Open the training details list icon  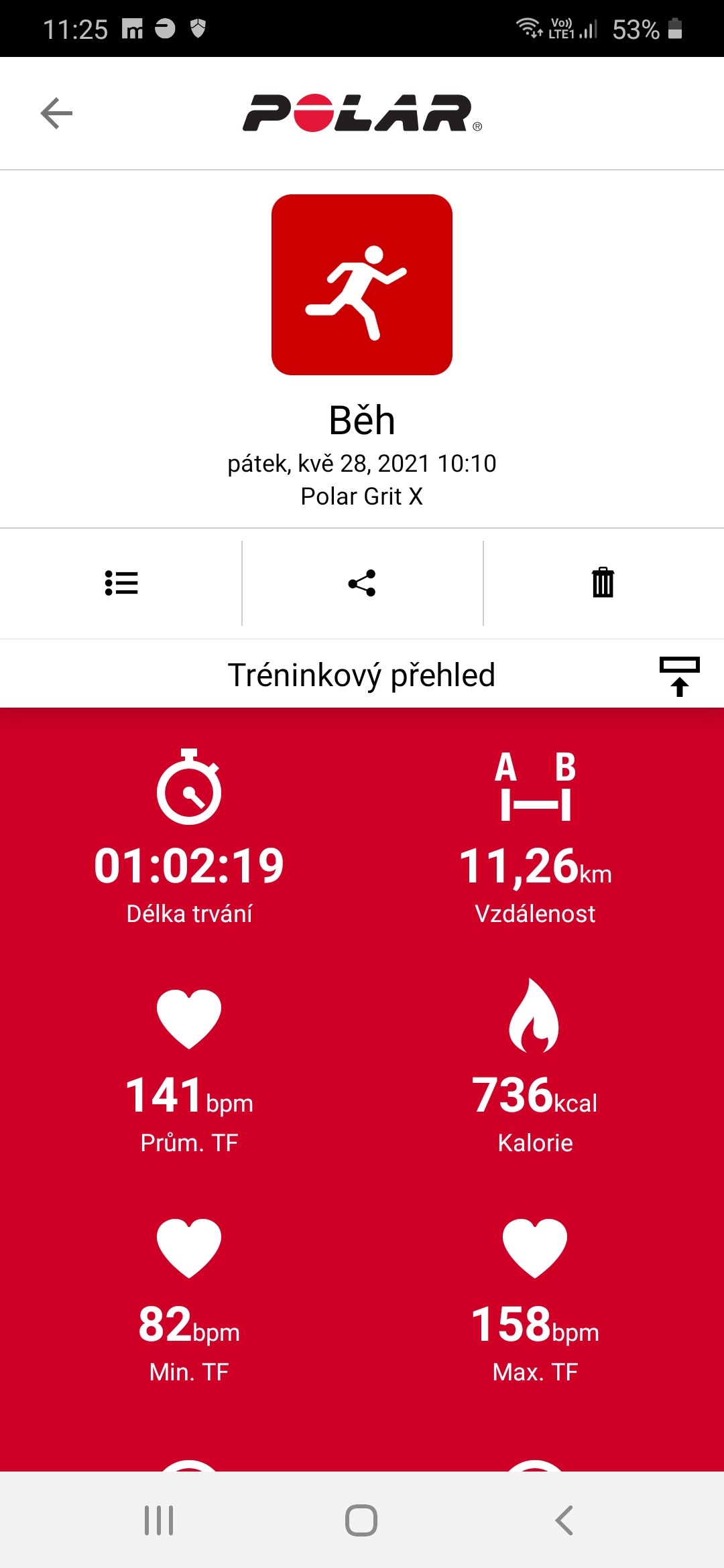pos(121,583)
